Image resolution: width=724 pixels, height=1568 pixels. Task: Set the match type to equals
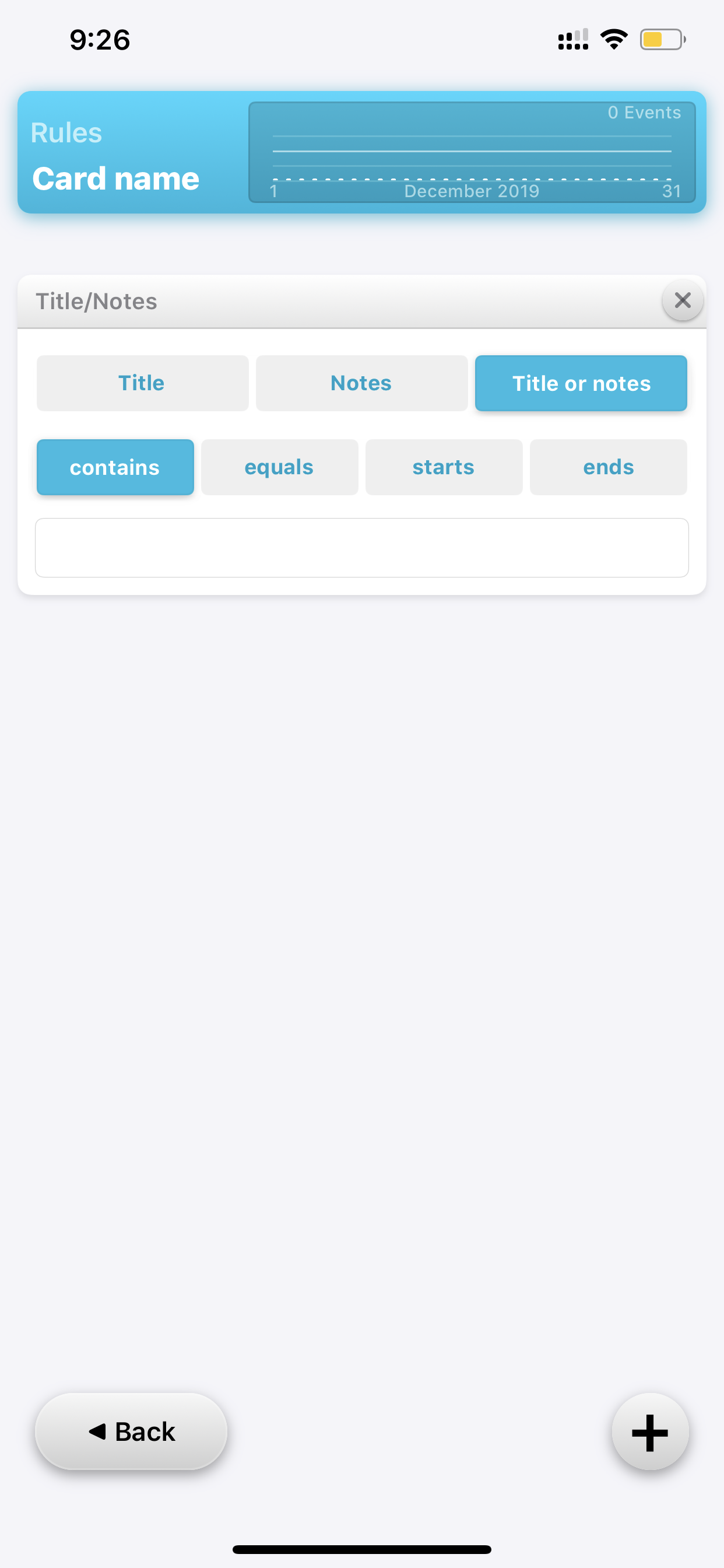(279, 467)
